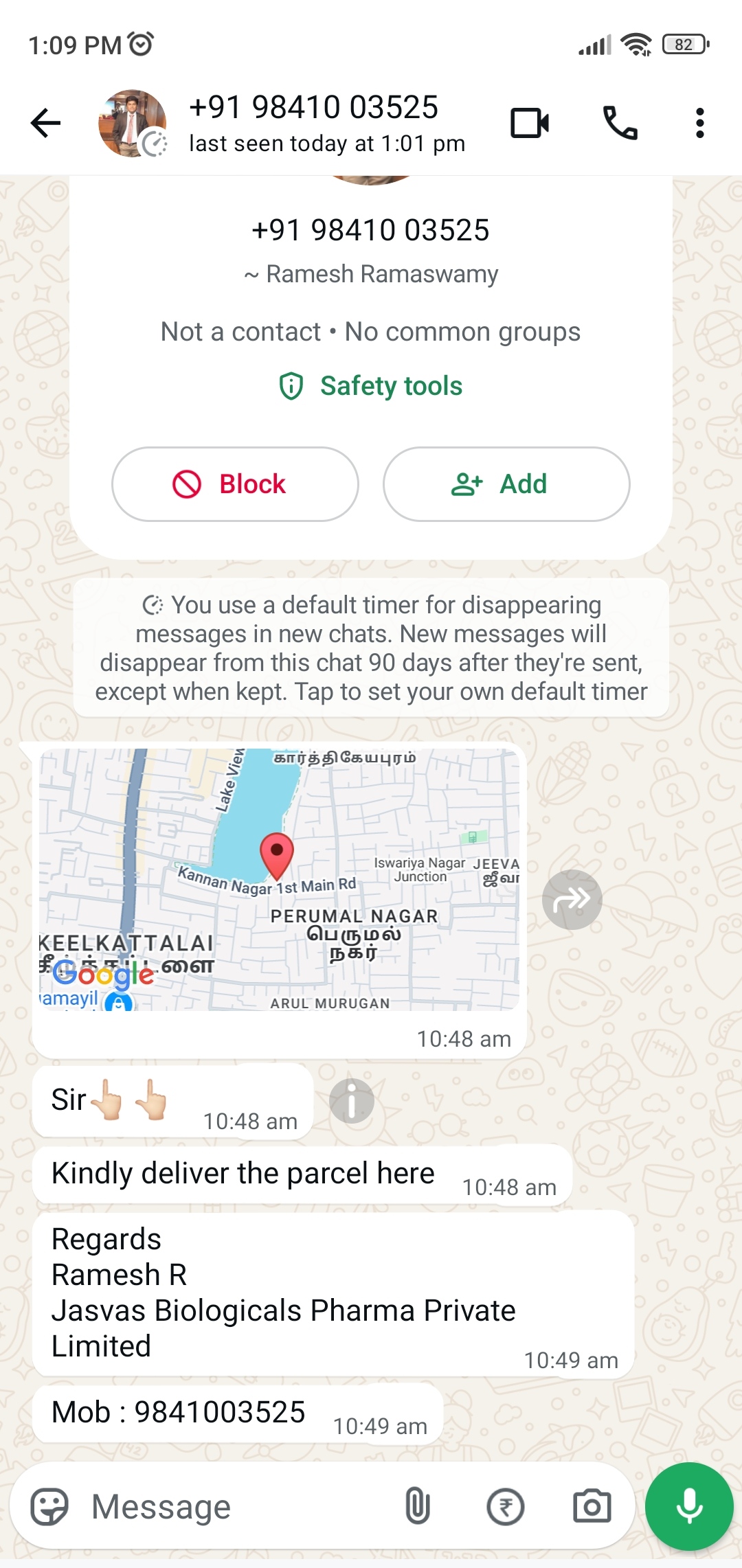Block this number
The image size is (742, 1568).
coord(235,484)
